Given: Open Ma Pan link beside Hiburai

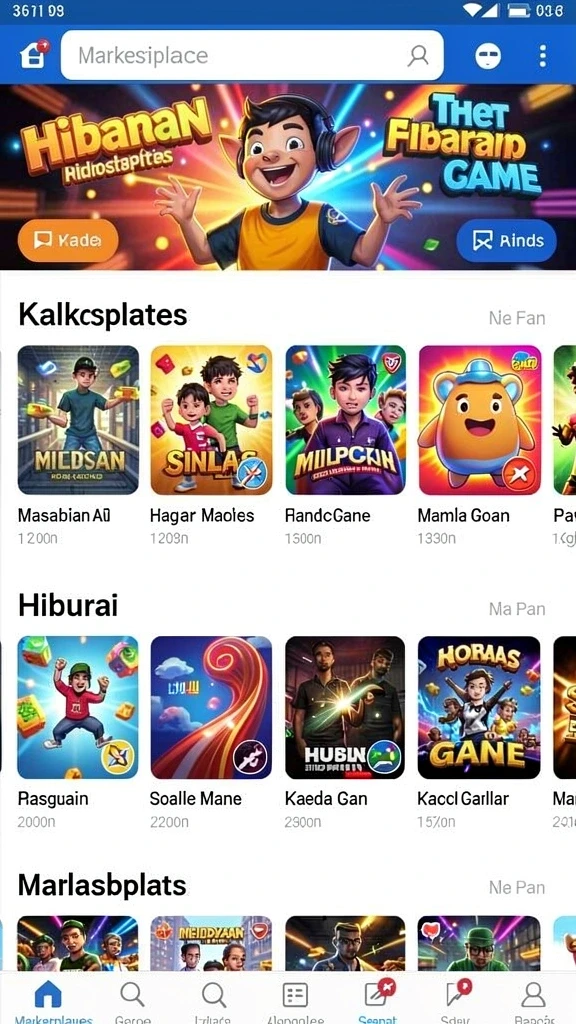Looking at the screenshot, I should 517,609.
